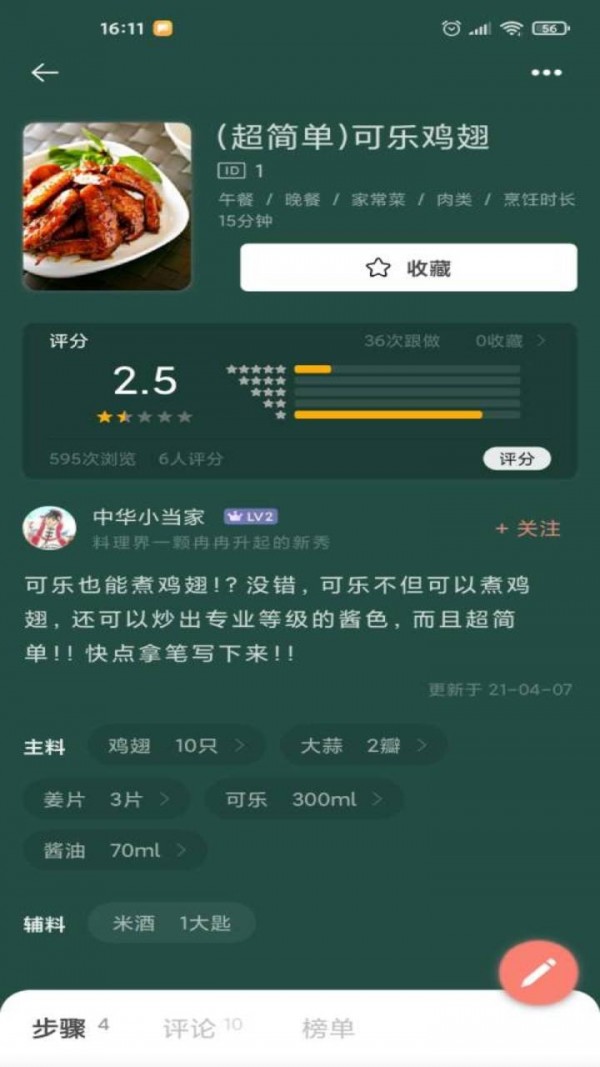Go back using the arrow icon
This screenshot has height=1067, width=600.
coord(45,73)
